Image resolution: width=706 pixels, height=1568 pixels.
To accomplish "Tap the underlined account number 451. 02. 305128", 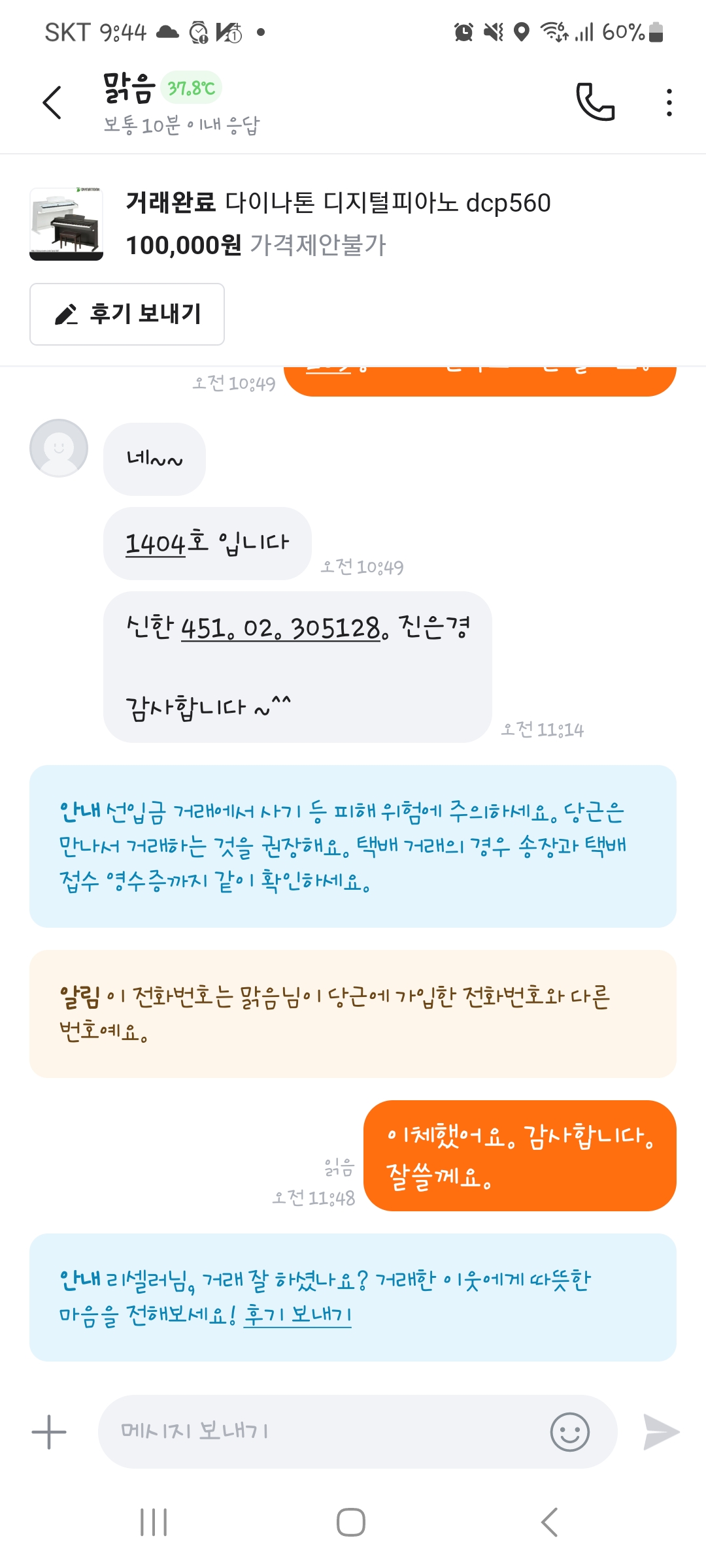I will 280,629.
